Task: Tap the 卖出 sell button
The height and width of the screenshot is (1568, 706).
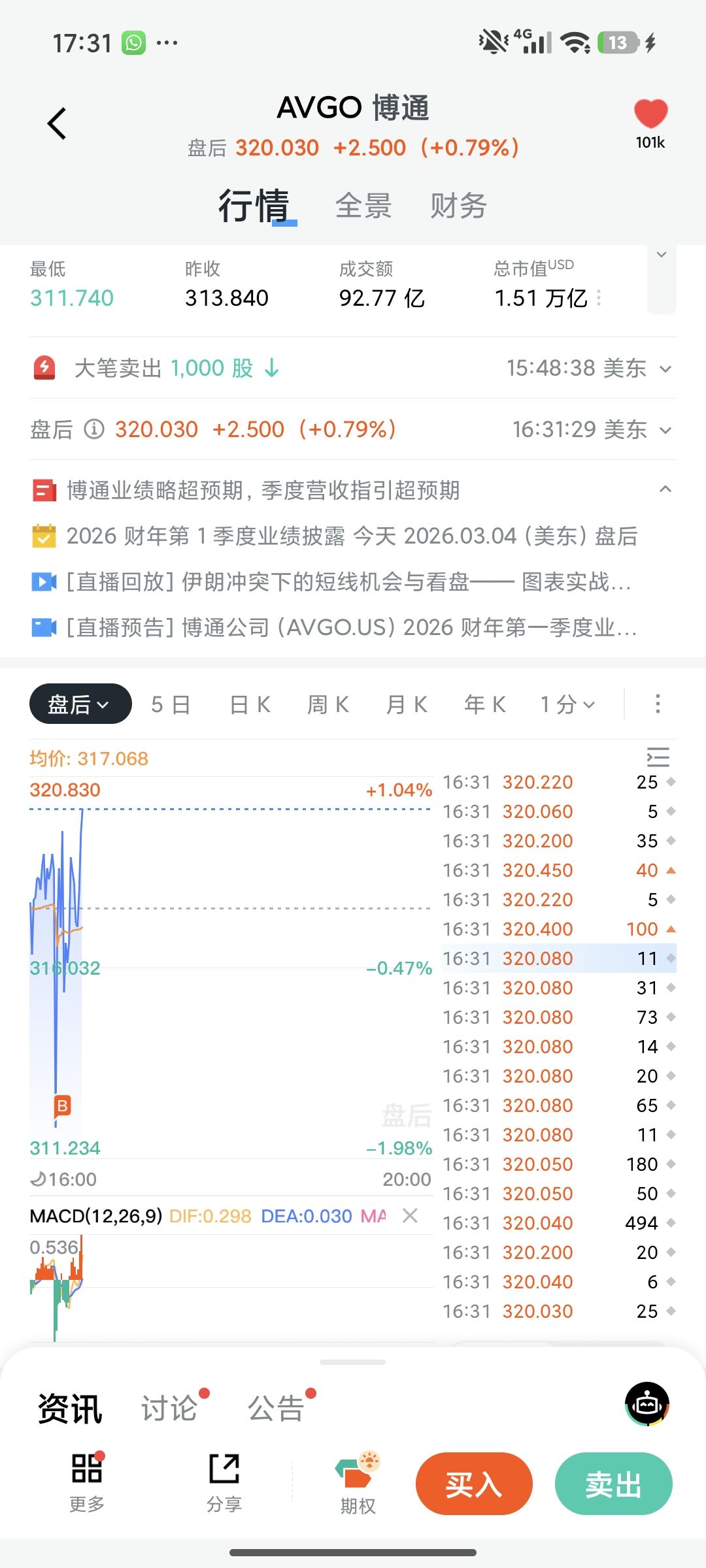Action: [613, 1484]
